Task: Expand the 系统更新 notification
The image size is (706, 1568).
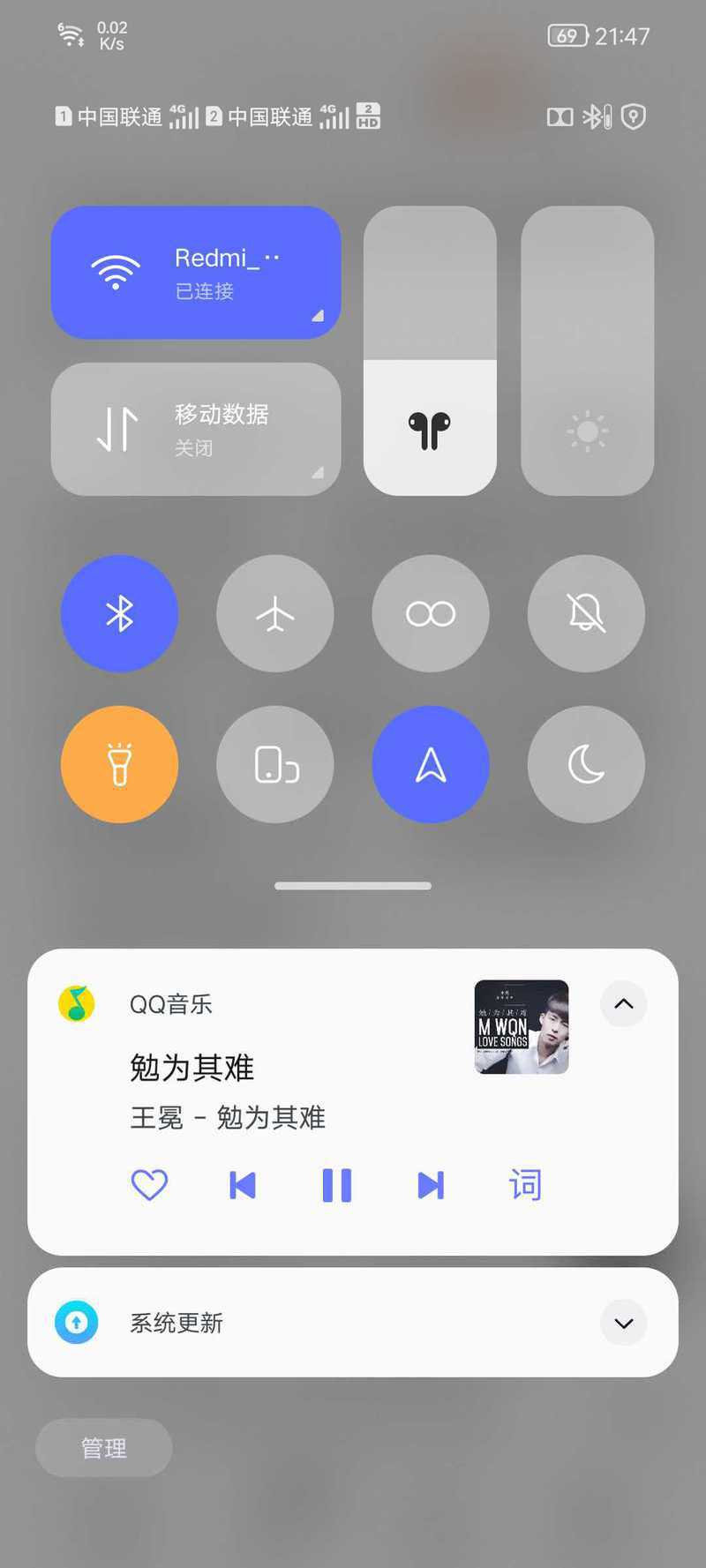Action: (623, 1323)
